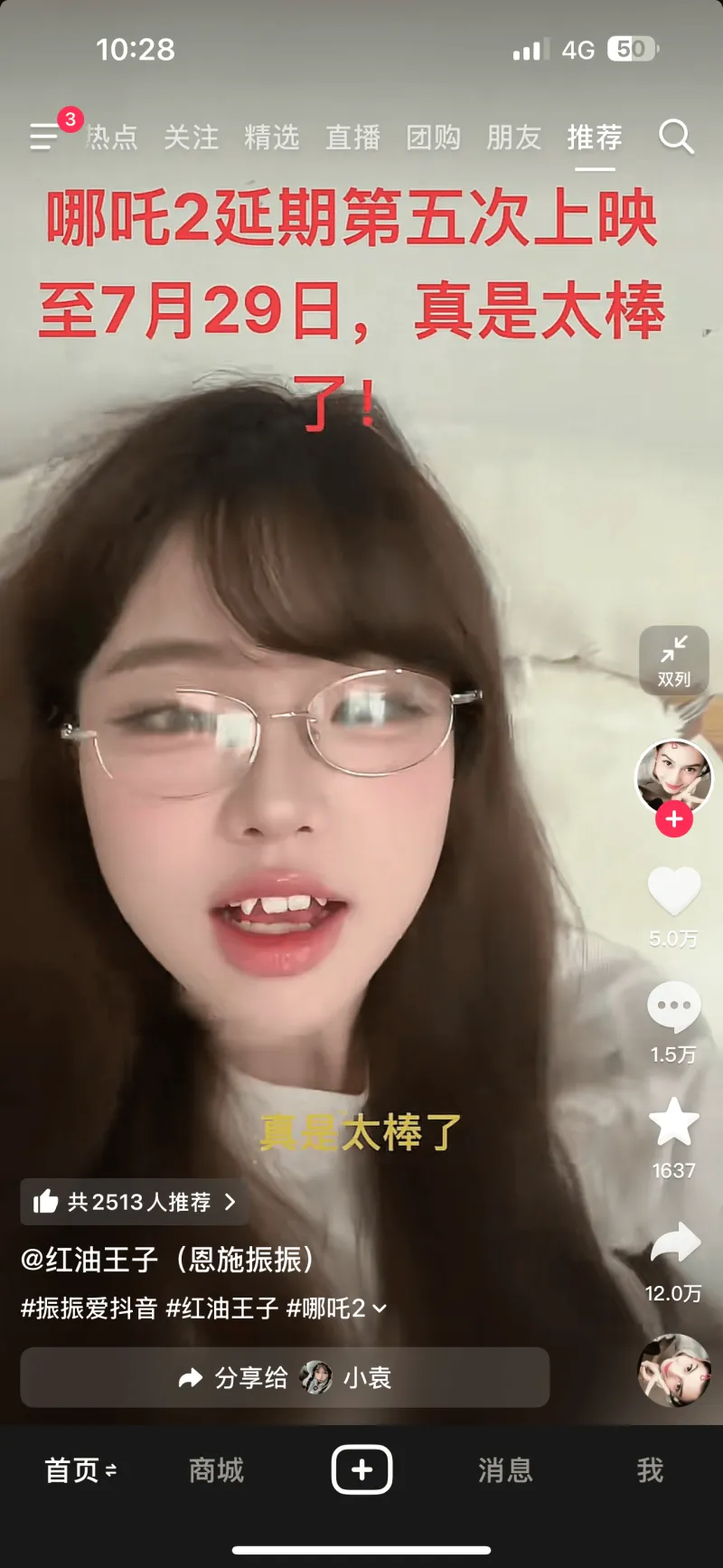Viewport: 723px width, 1568px height.
Task: Switch to the 关注 tab
Action: pos(191,137)
